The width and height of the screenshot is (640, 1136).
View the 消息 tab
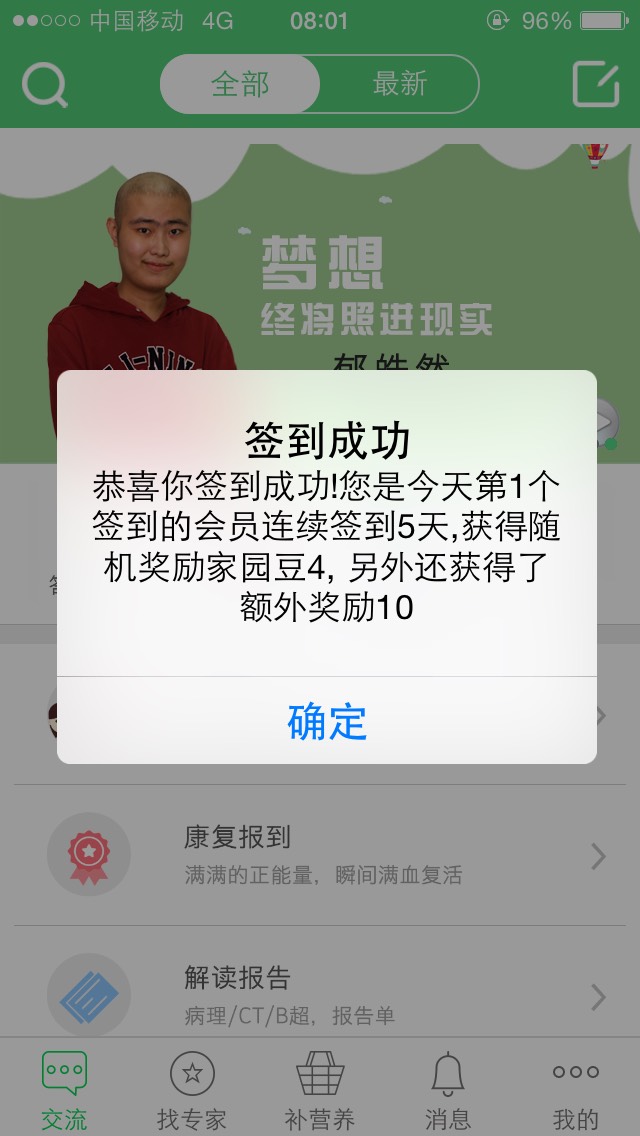point(448,1090)
